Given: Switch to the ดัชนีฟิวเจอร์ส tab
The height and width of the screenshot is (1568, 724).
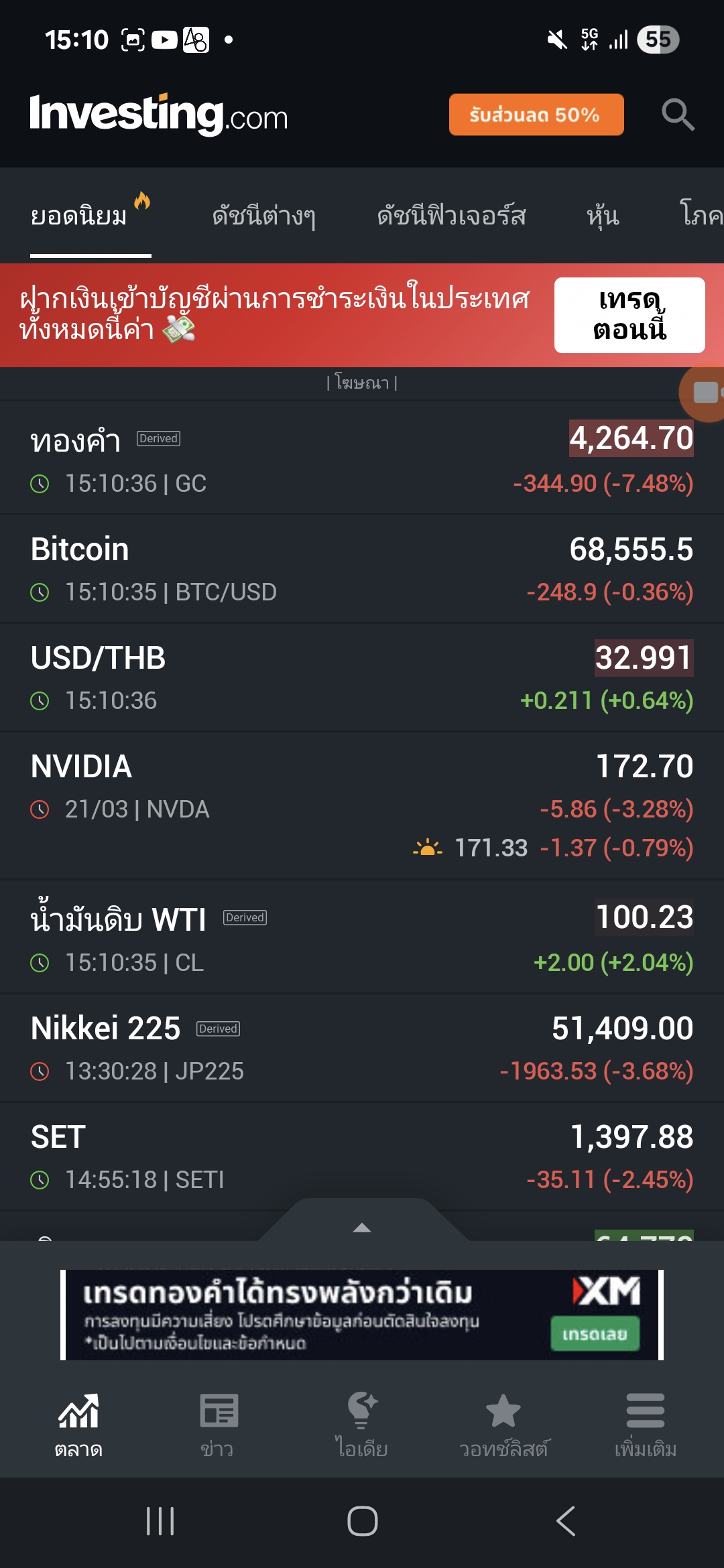Looking at the screenshot, I should click(451, 216).
